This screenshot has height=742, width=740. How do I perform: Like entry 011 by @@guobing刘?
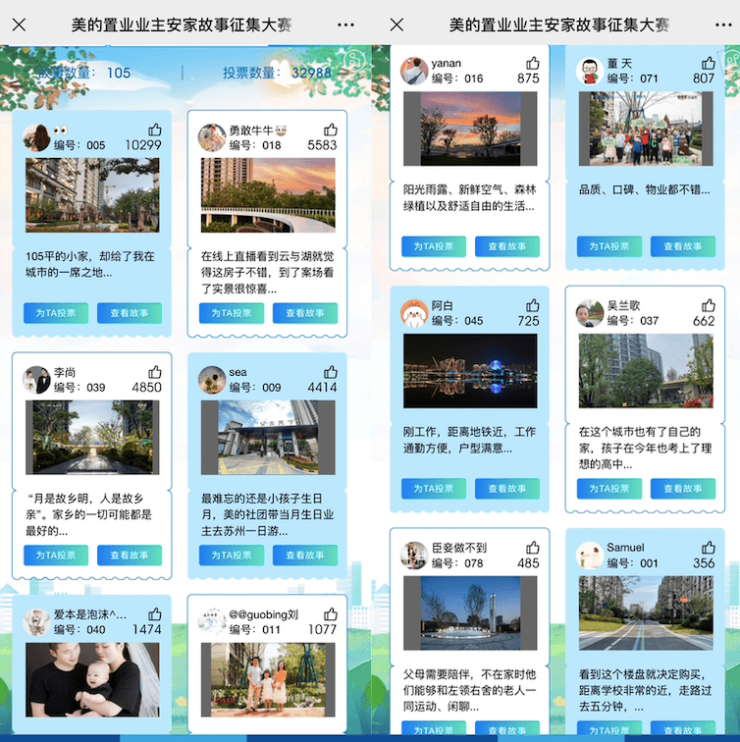pyautogui.click(x=330, y=614)
